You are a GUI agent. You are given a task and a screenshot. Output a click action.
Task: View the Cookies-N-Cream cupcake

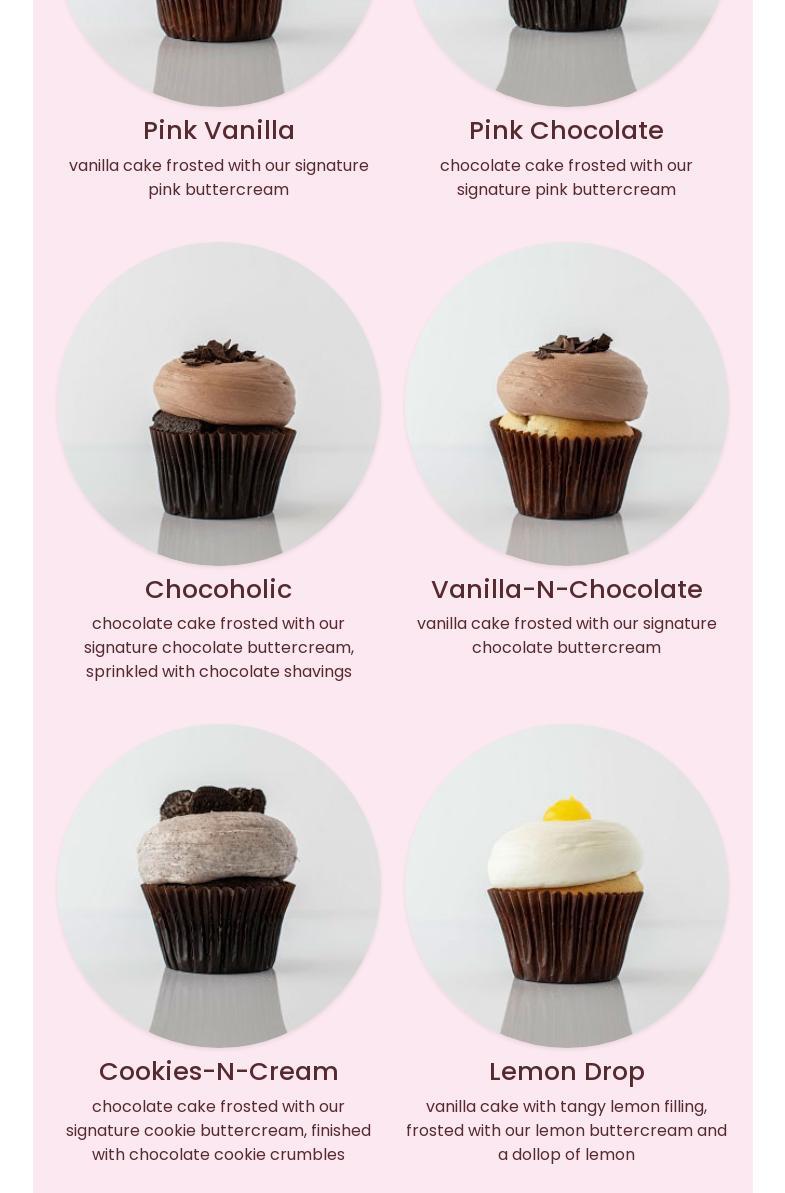click(218, 887)
